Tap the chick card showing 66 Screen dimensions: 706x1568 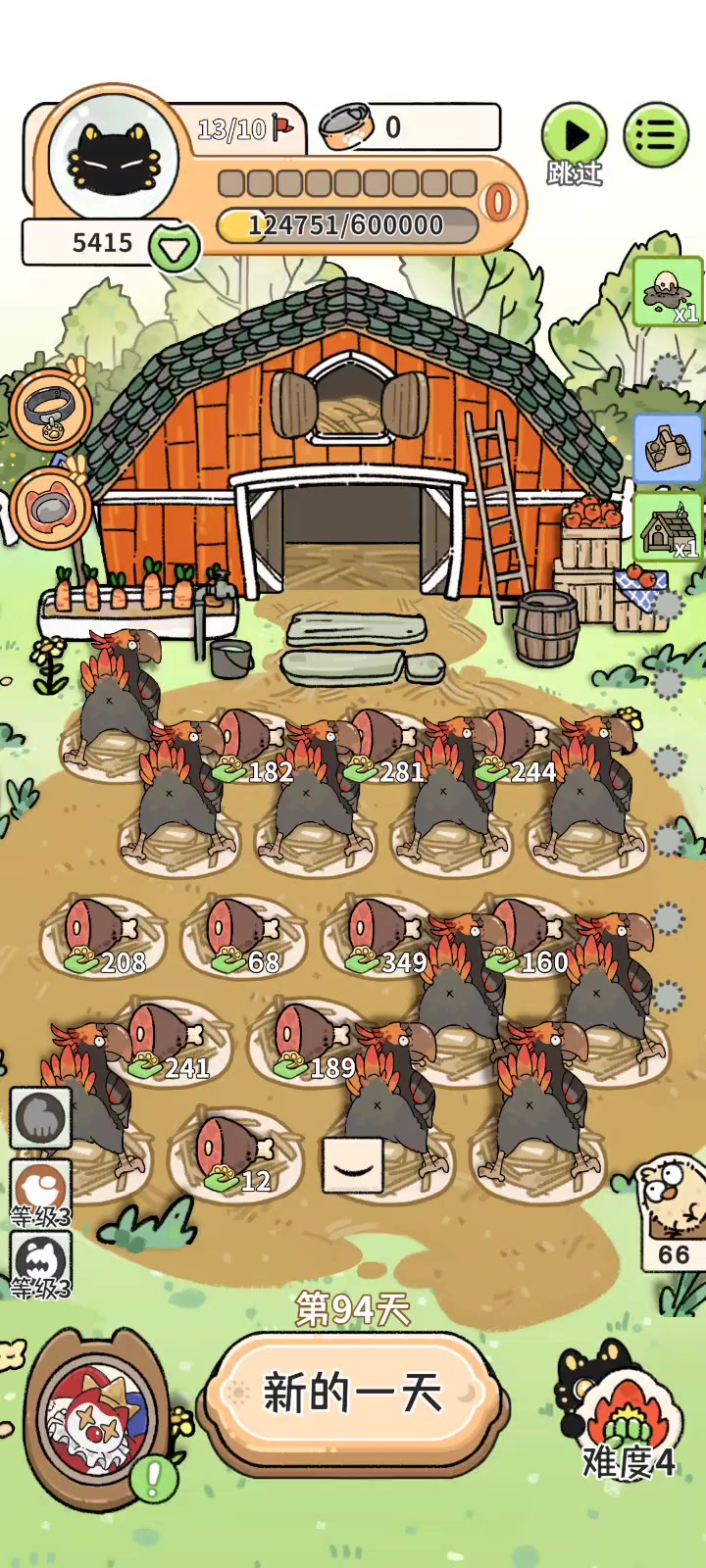[672, 1213]
